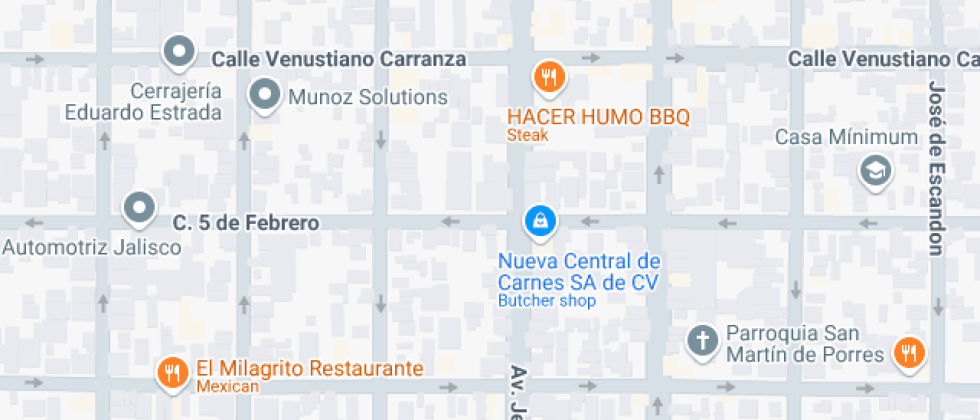This screenshot has width=980, height=420.
Task: Open the Cerrajería Eduardo Estrada map pin
Action: [179, 51]
